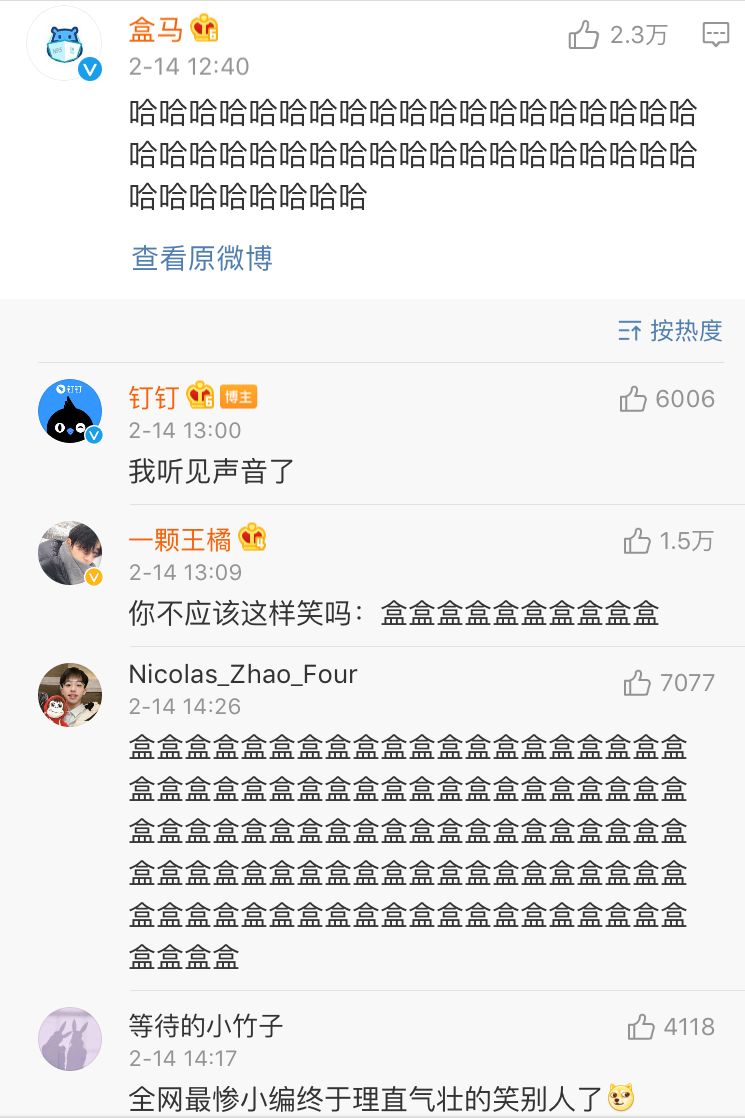View Nicolas_Zhao_Four's profile avatar
The height and width of the screenshot is (1118, 745).
[x=70, y=695]
